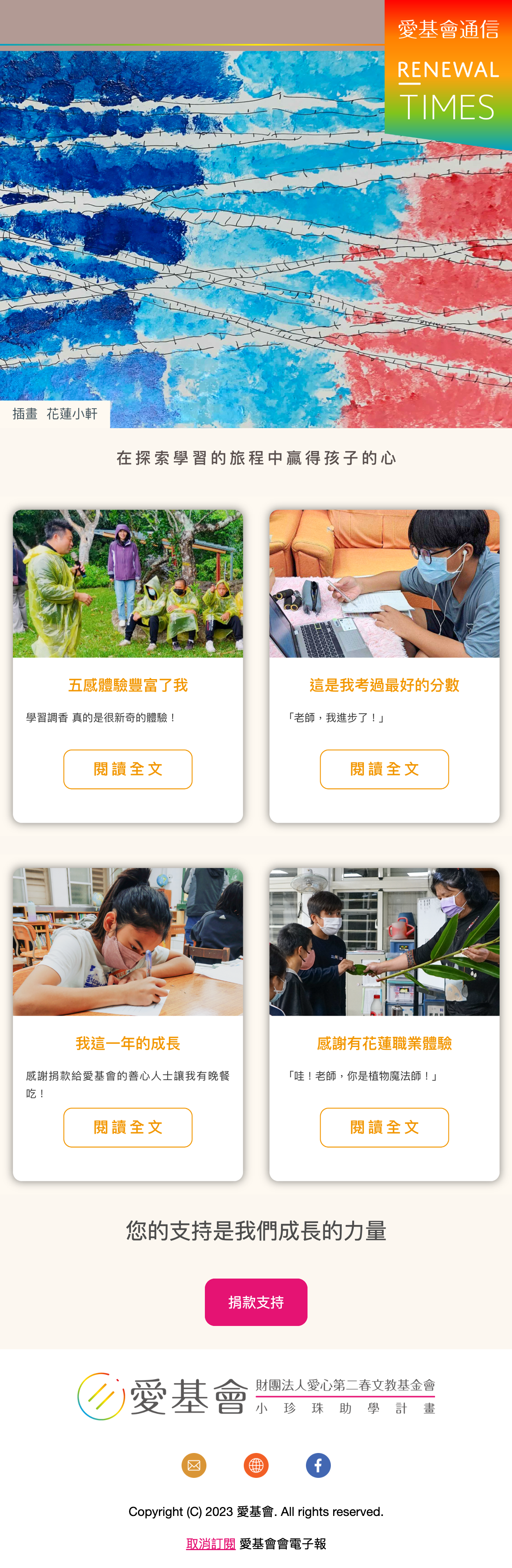Read full article 五感體驗豐富了我
The height and width of the screenshot is (1568, 512).
pyautogui.click(x=128, y=769)
